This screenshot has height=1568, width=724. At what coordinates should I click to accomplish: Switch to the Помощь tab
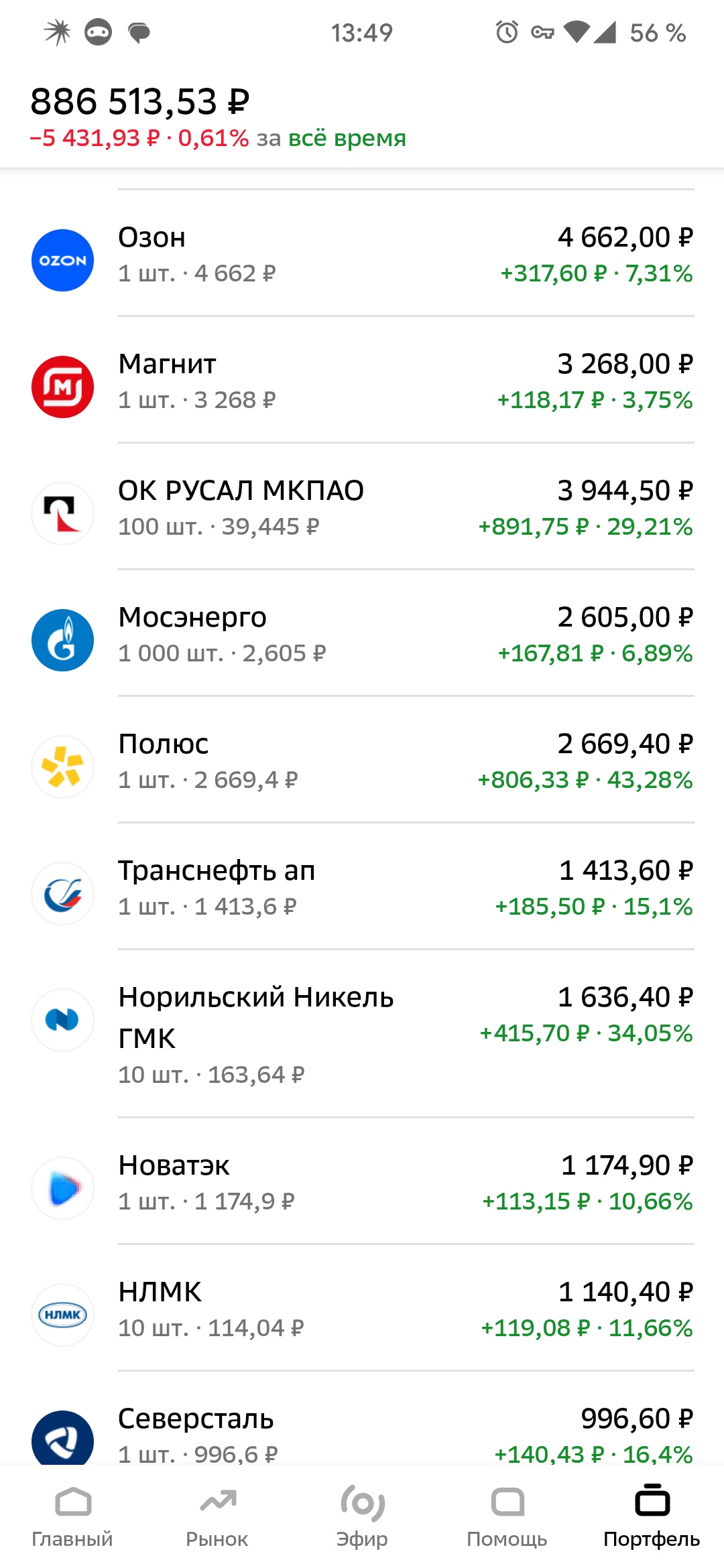507,1517
